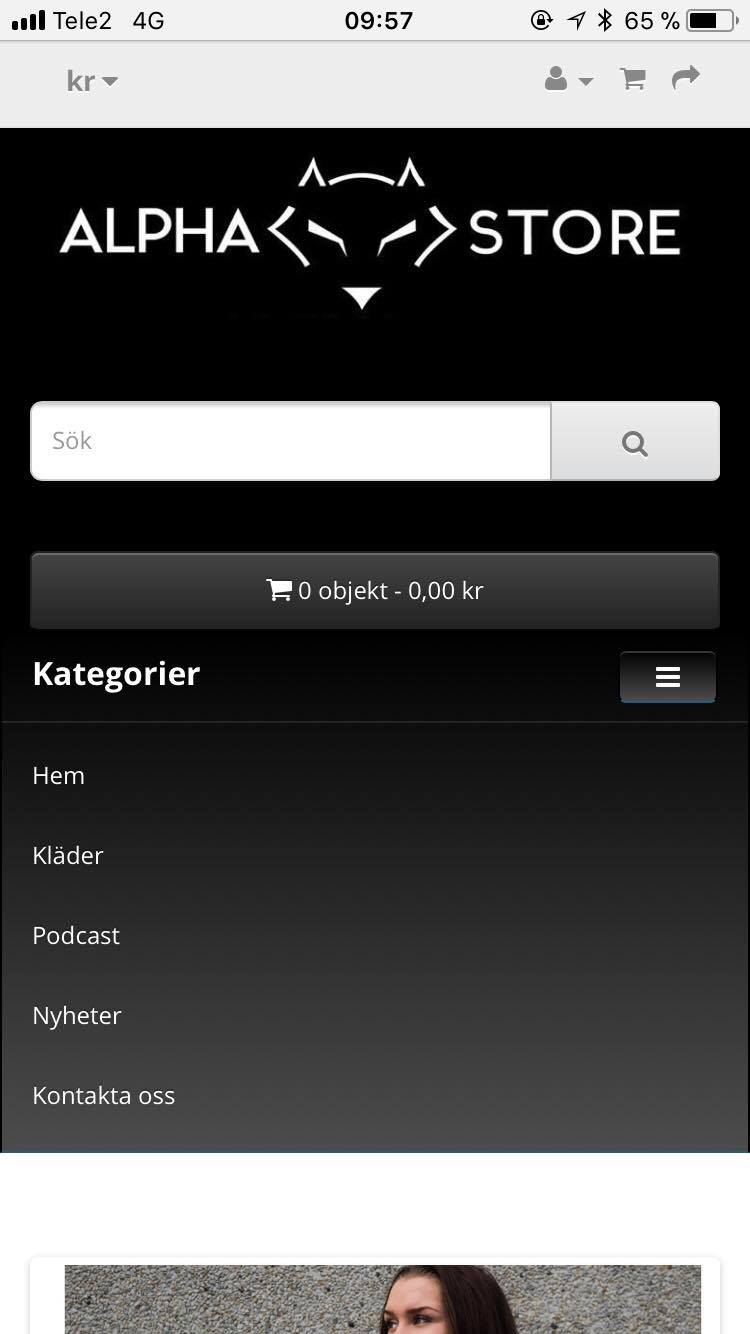Open the kr currency dropdown
The height and width of the screenshot is (1334, 750).
click(91, 81)
